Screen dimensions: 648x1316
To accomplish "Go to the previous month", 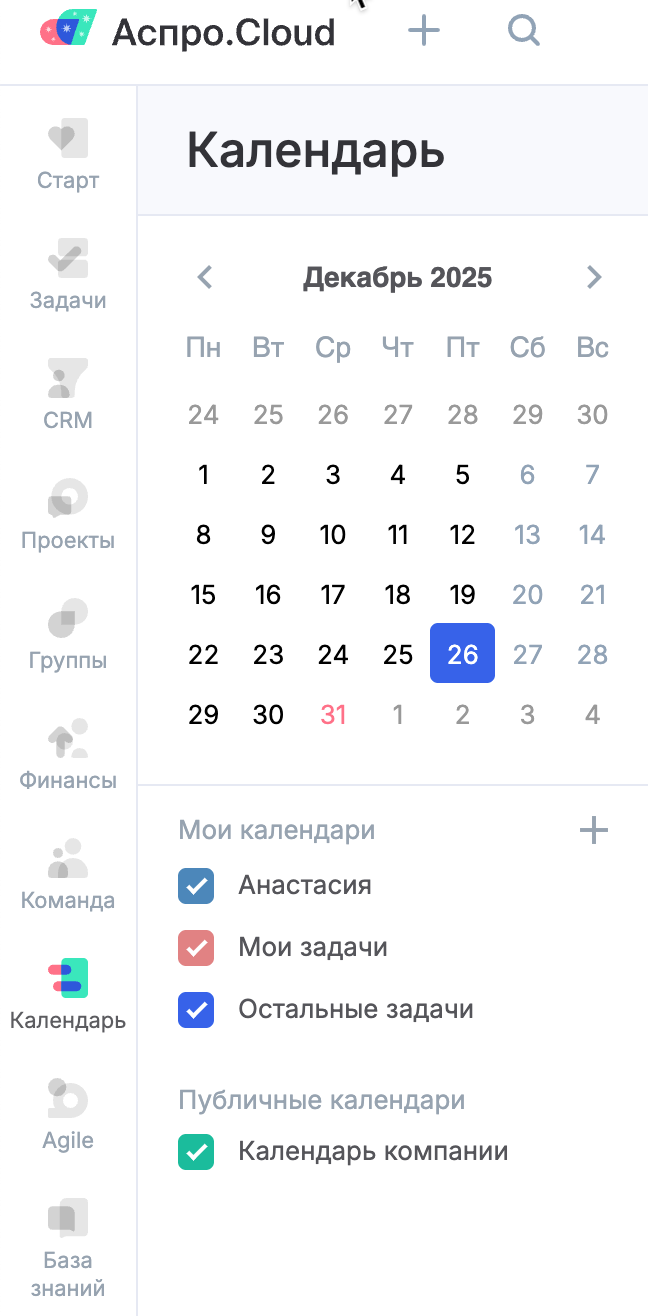I will click(x=205, y=277).
